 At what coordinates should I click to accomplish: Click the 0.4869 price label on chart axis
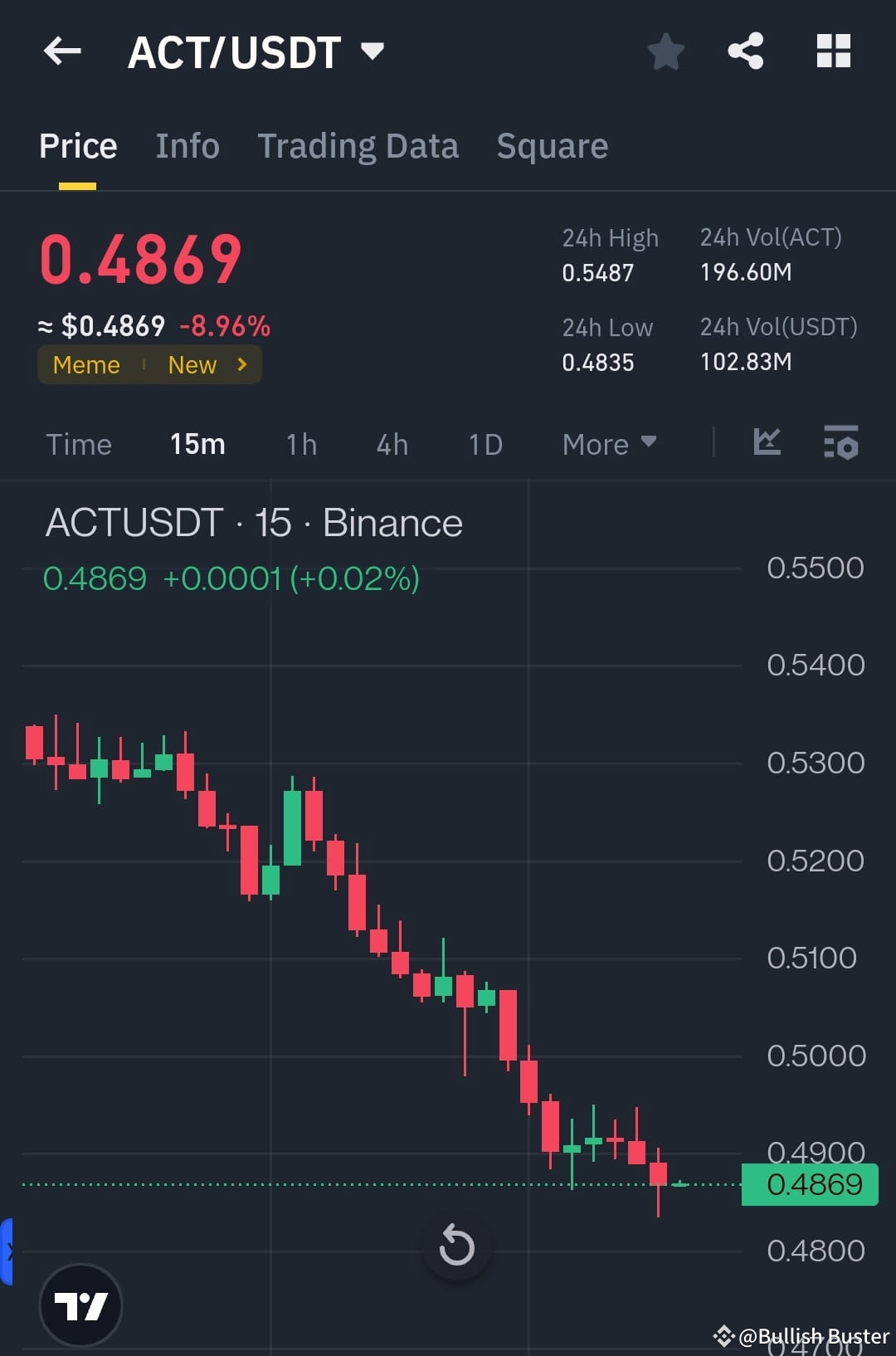point(809,1184)
